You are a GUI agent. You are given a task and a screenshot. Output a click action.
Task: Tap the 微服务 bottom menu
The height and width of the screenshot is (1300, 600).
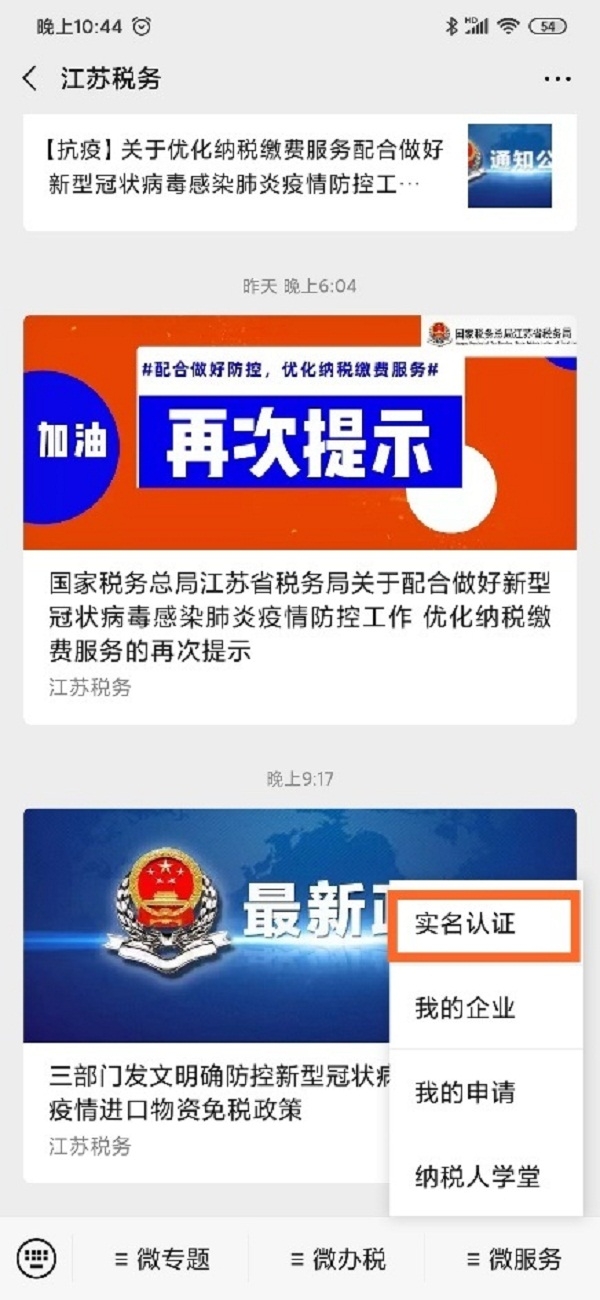(512, 1259)
